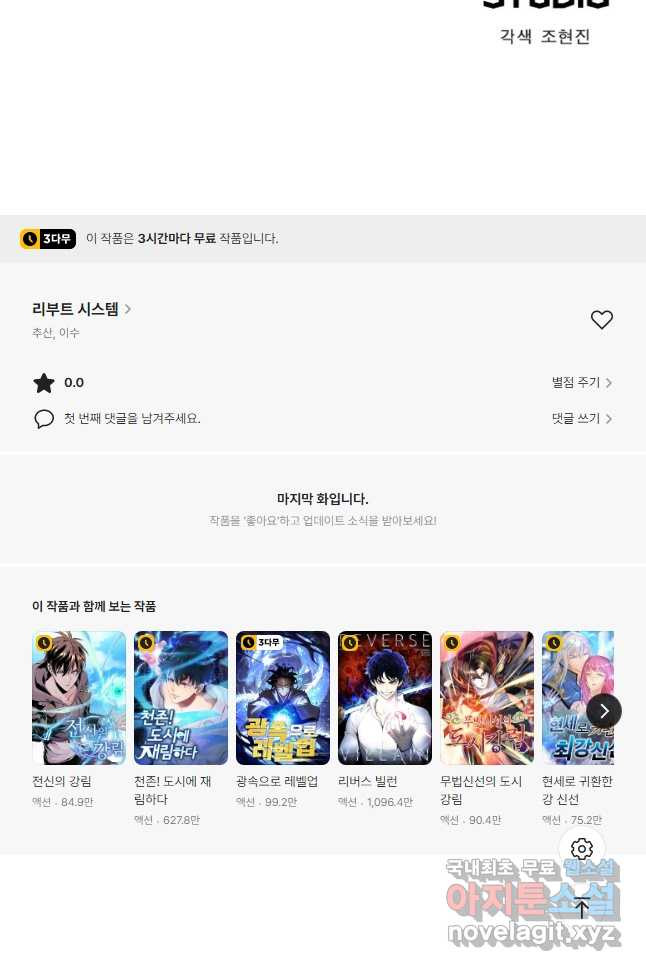
Task: Open 댓글 쓰기 to write a comment
Action: coord(581,419)
